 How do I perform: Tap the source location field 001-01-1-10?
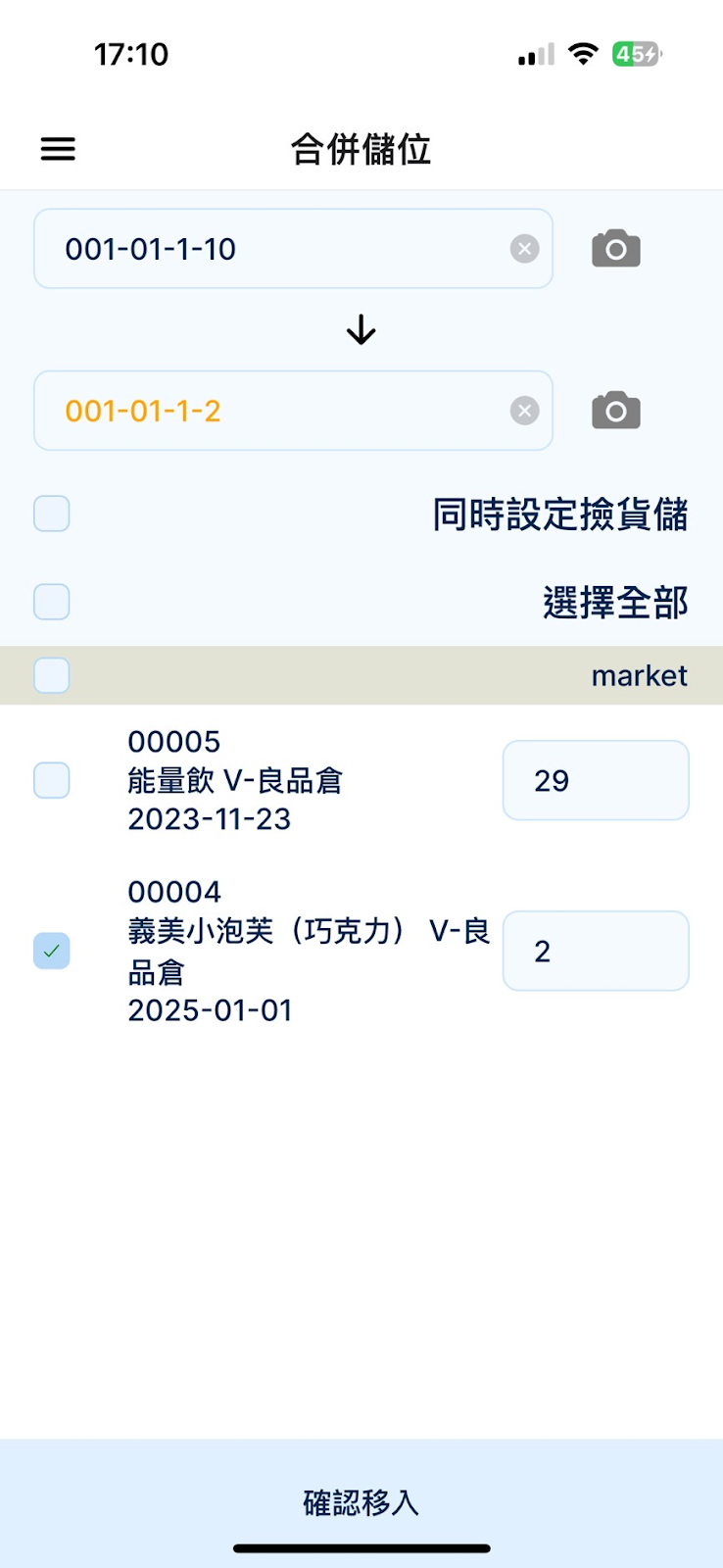(293, 249)
